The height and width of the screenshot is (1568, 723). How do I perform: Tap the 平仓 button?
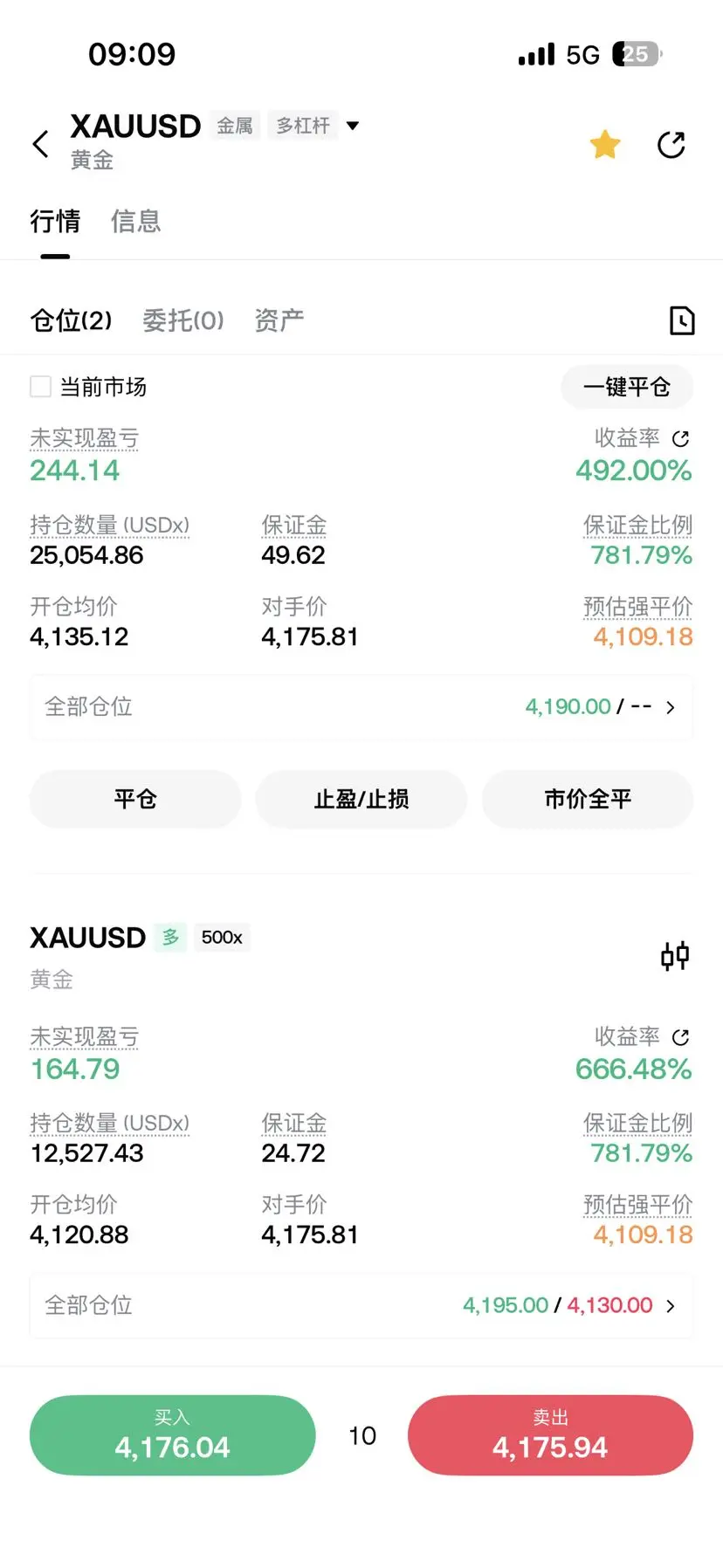[x=135, y=799]
